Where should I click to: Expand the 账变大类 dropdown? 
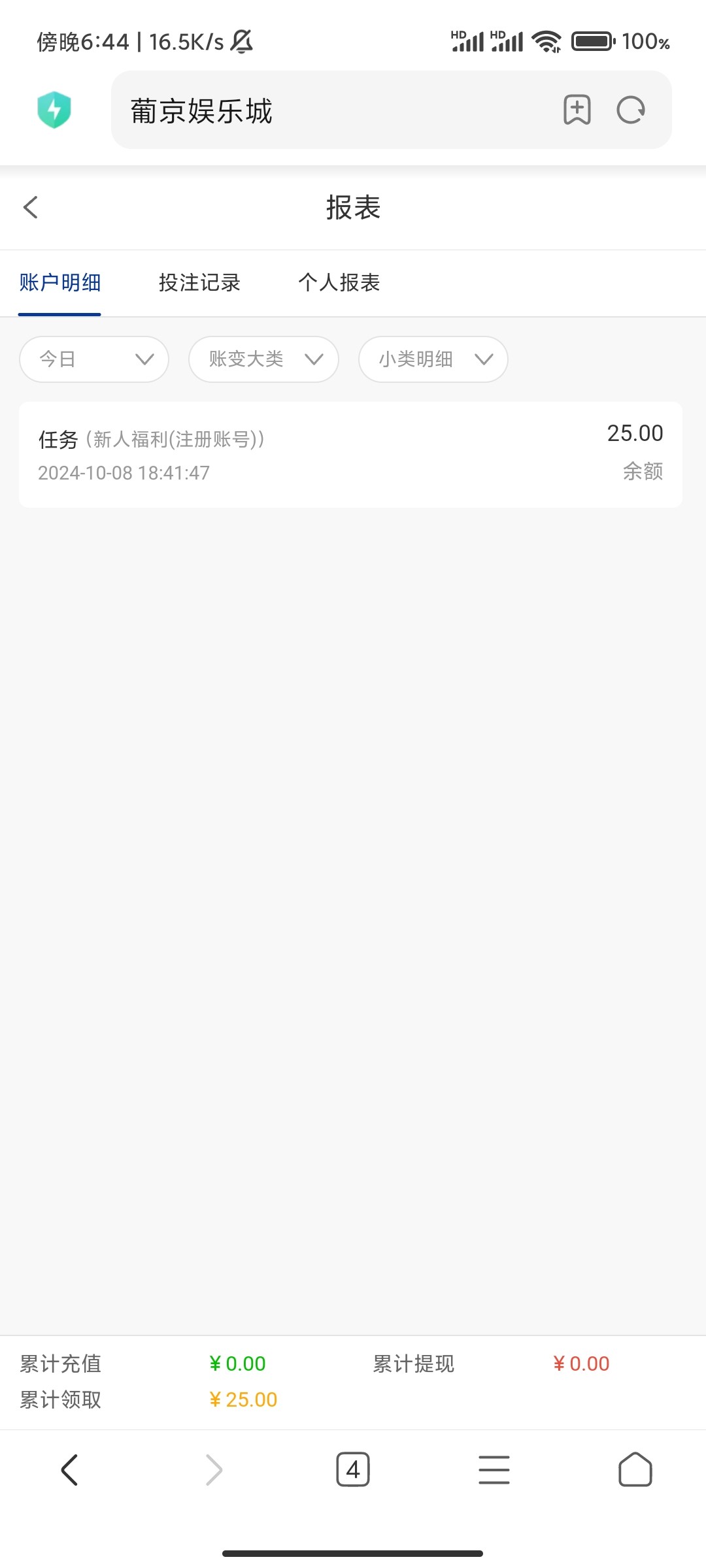[263, 359]
